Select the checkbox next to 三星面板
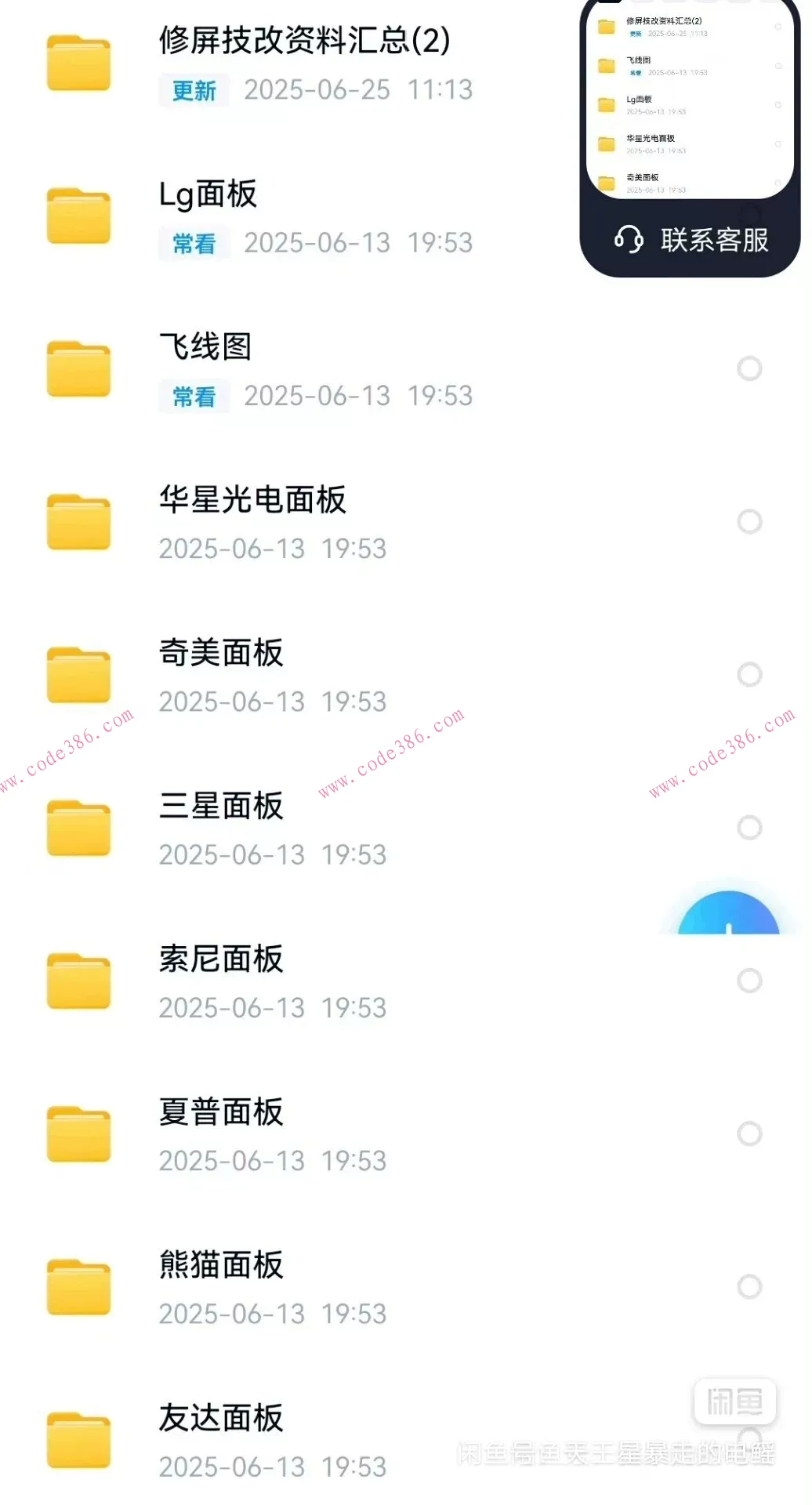 pos(749,827)
